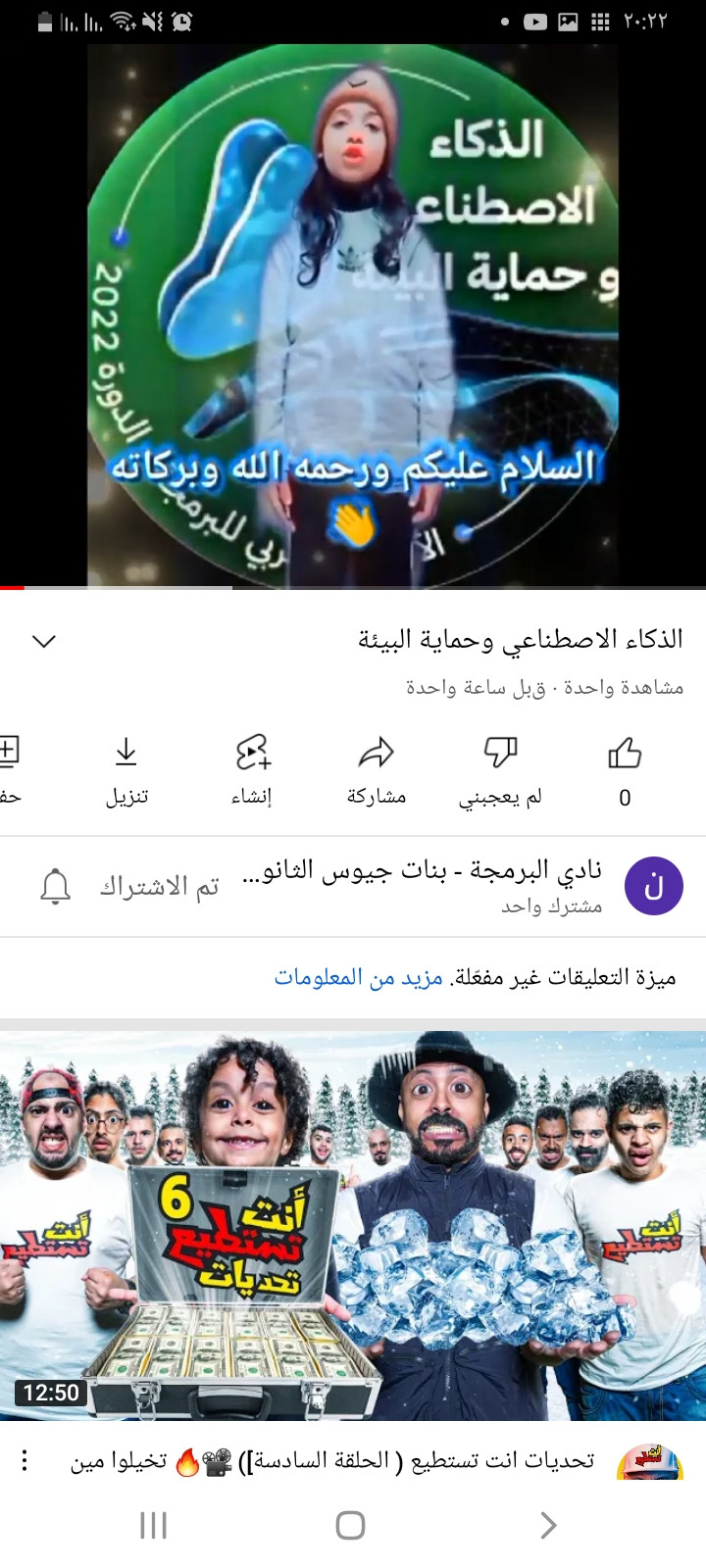Dislike the video (لم يعجبني)

coord(501,755)
